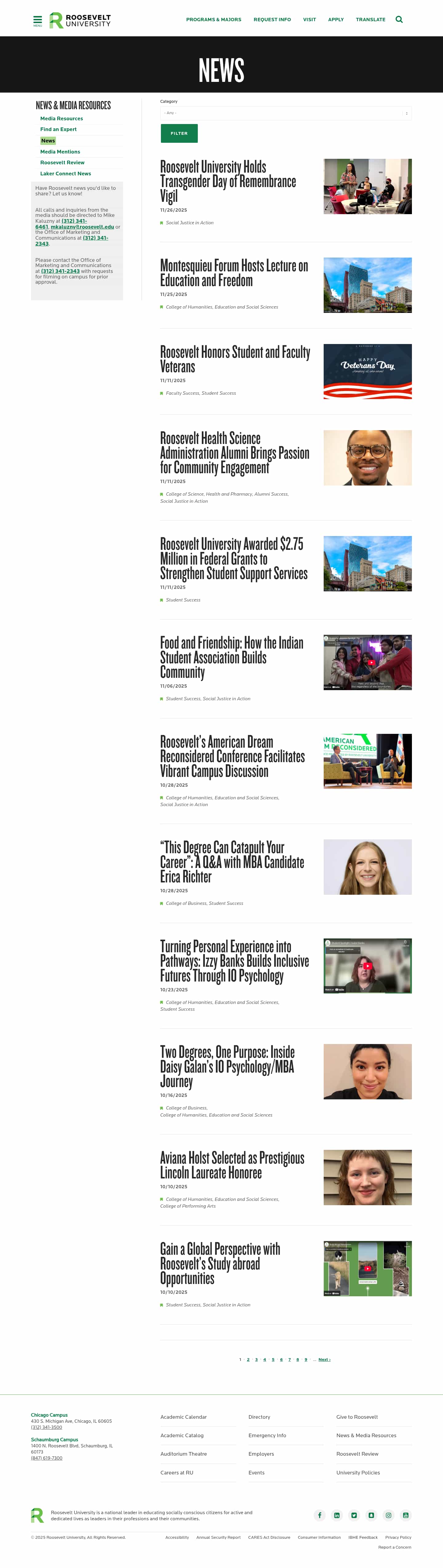Open Laker Connect News link

(x=66, y=174)
